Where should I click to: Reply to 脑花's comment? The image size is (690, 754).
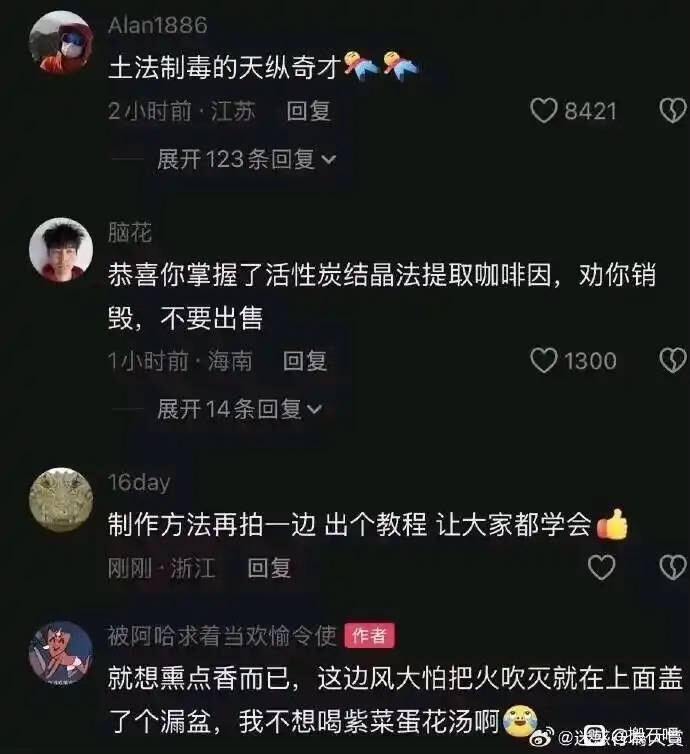tap(305, 361)
